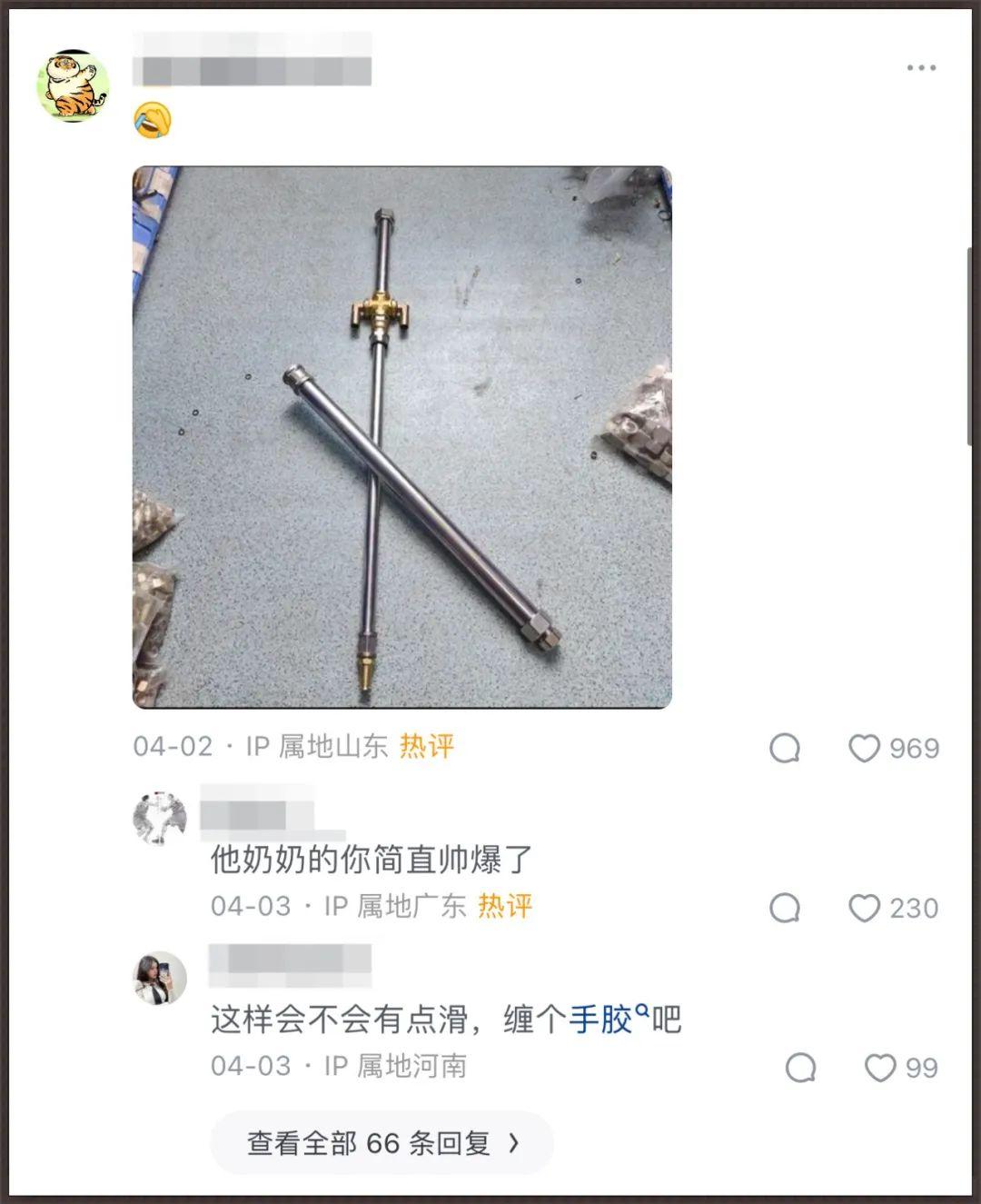Image resolution: width=981 pixels, height=1204 pixels.
Task: Enlarge the attached metal pipe photo
Action: [x=401, y=437]
